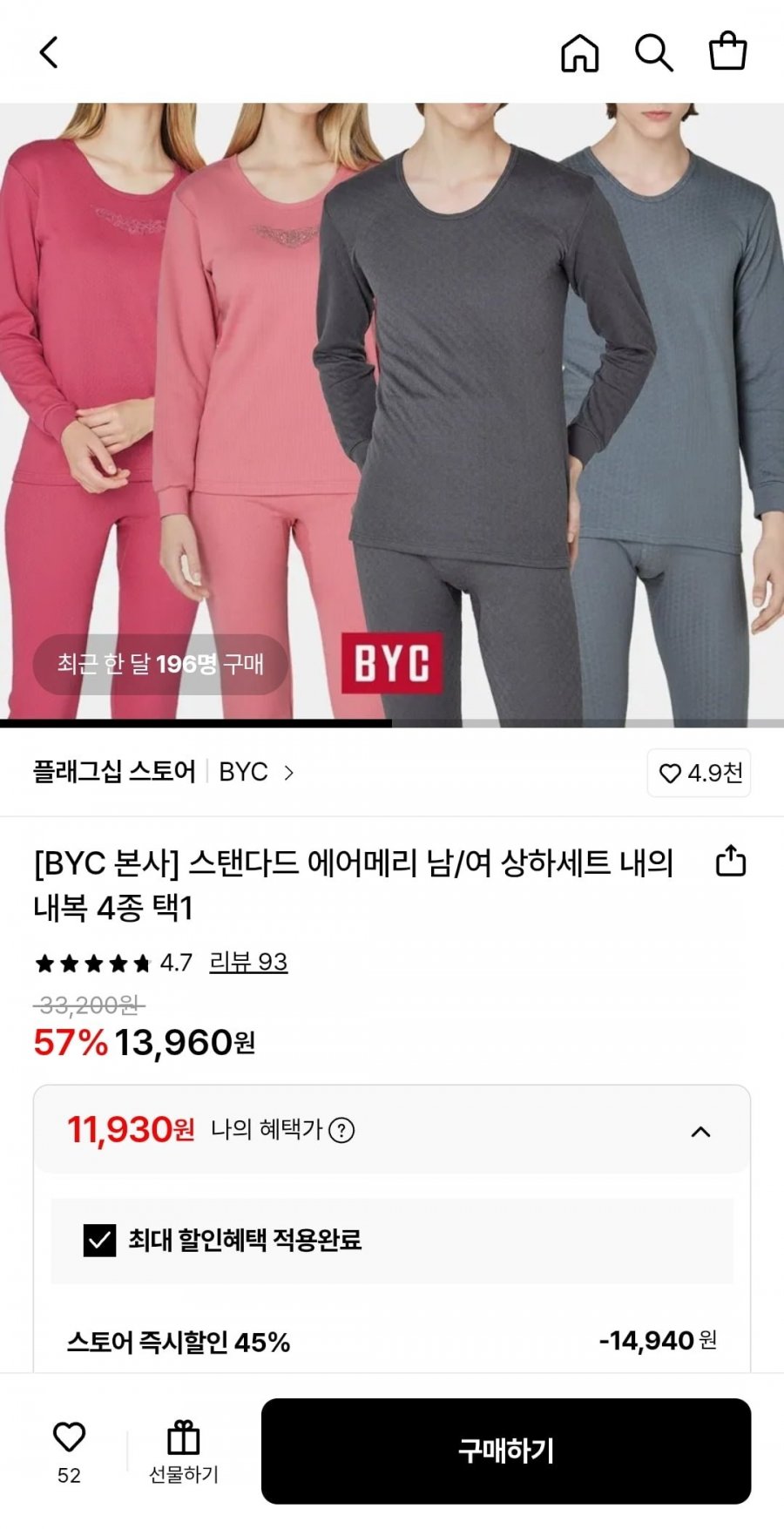Open the search icon

(x=653, y=52)
